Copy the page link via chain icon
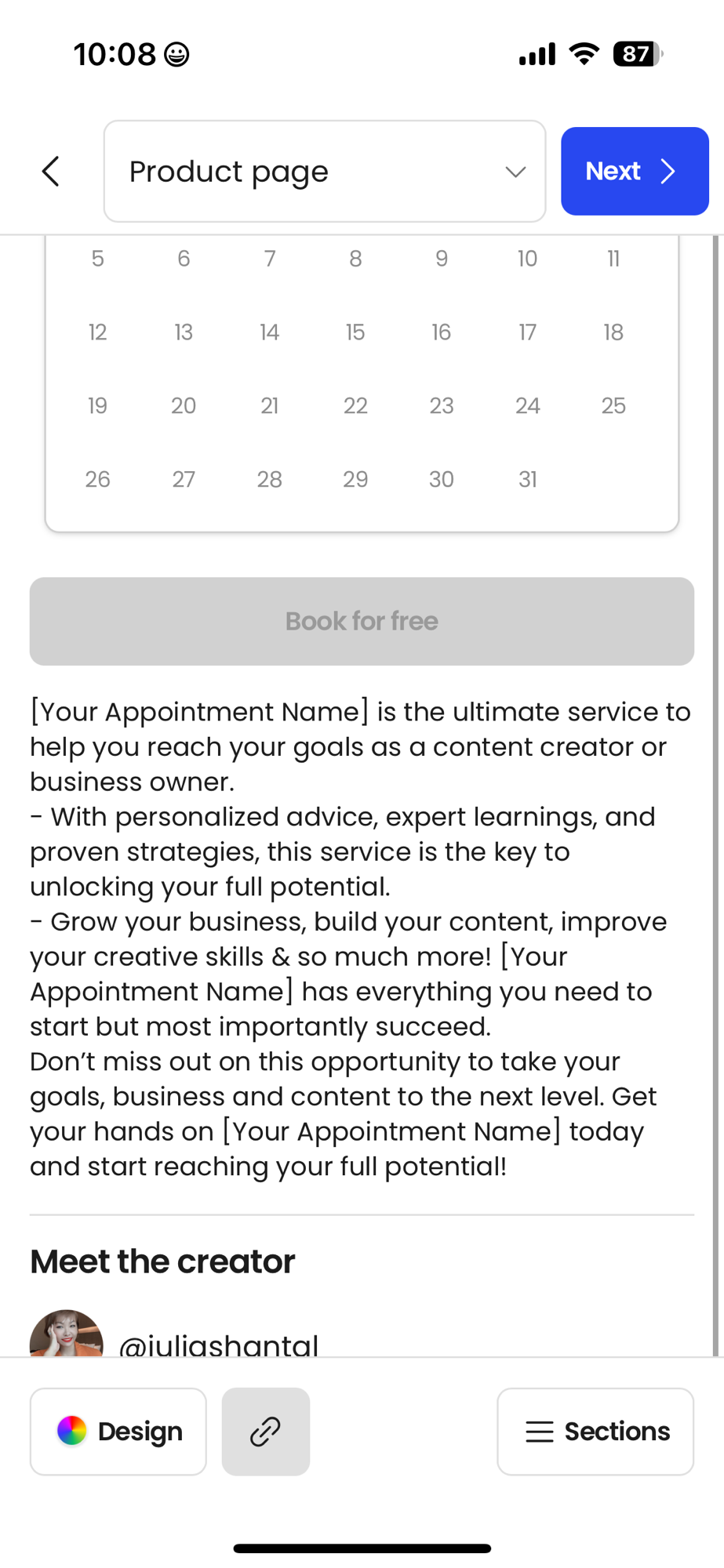The image size is (724, 1568). point(265,1432)
